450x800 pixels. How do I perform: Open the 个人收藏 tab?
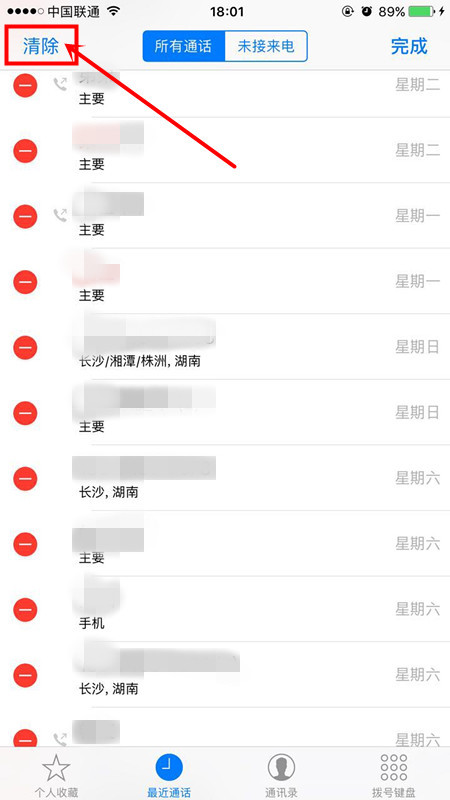pyautogui.click(x=56, y=774)
